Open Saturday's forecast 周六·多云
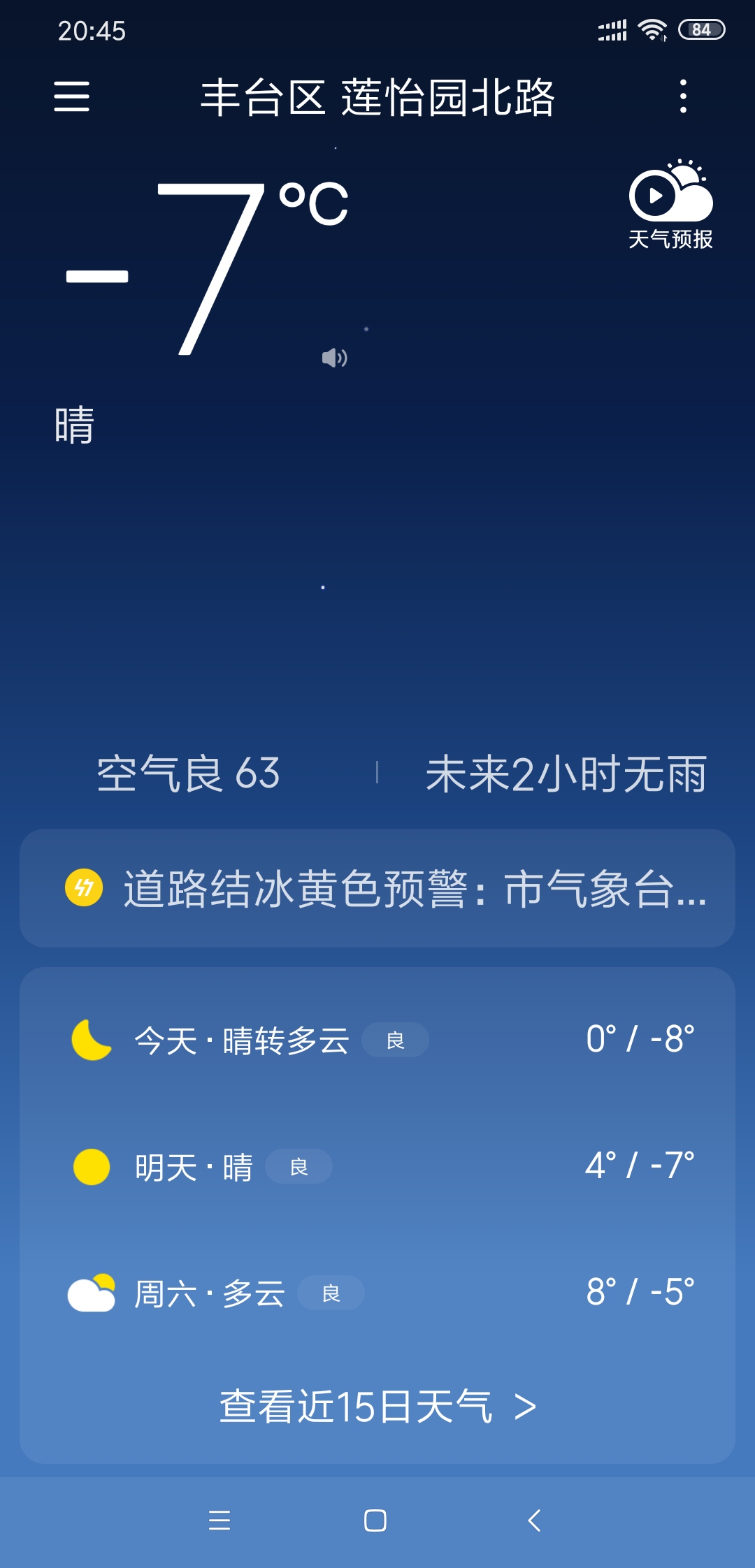Viewport: 755px width, 1568px height. [377, 1293]
